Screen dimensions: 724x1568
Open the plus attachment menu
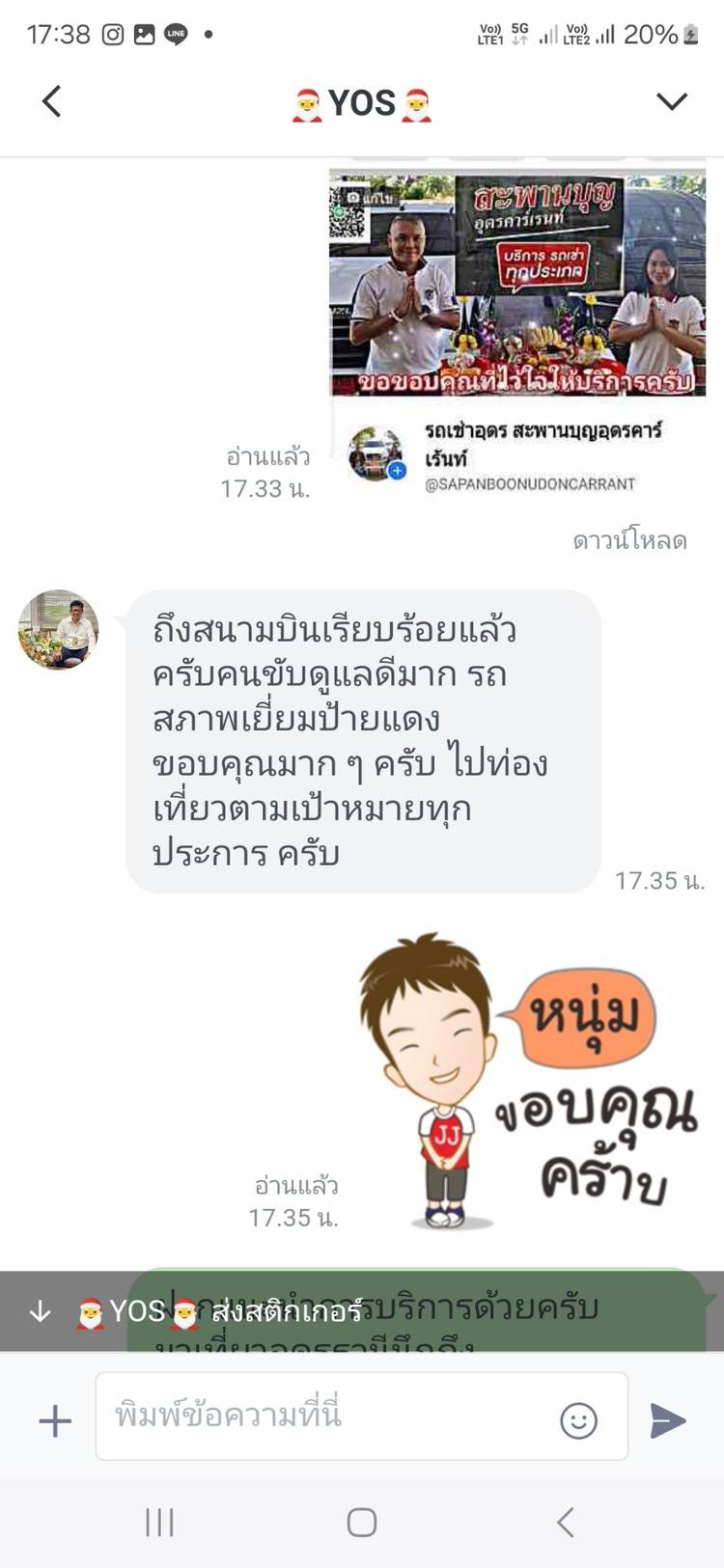click(55, 1420)
